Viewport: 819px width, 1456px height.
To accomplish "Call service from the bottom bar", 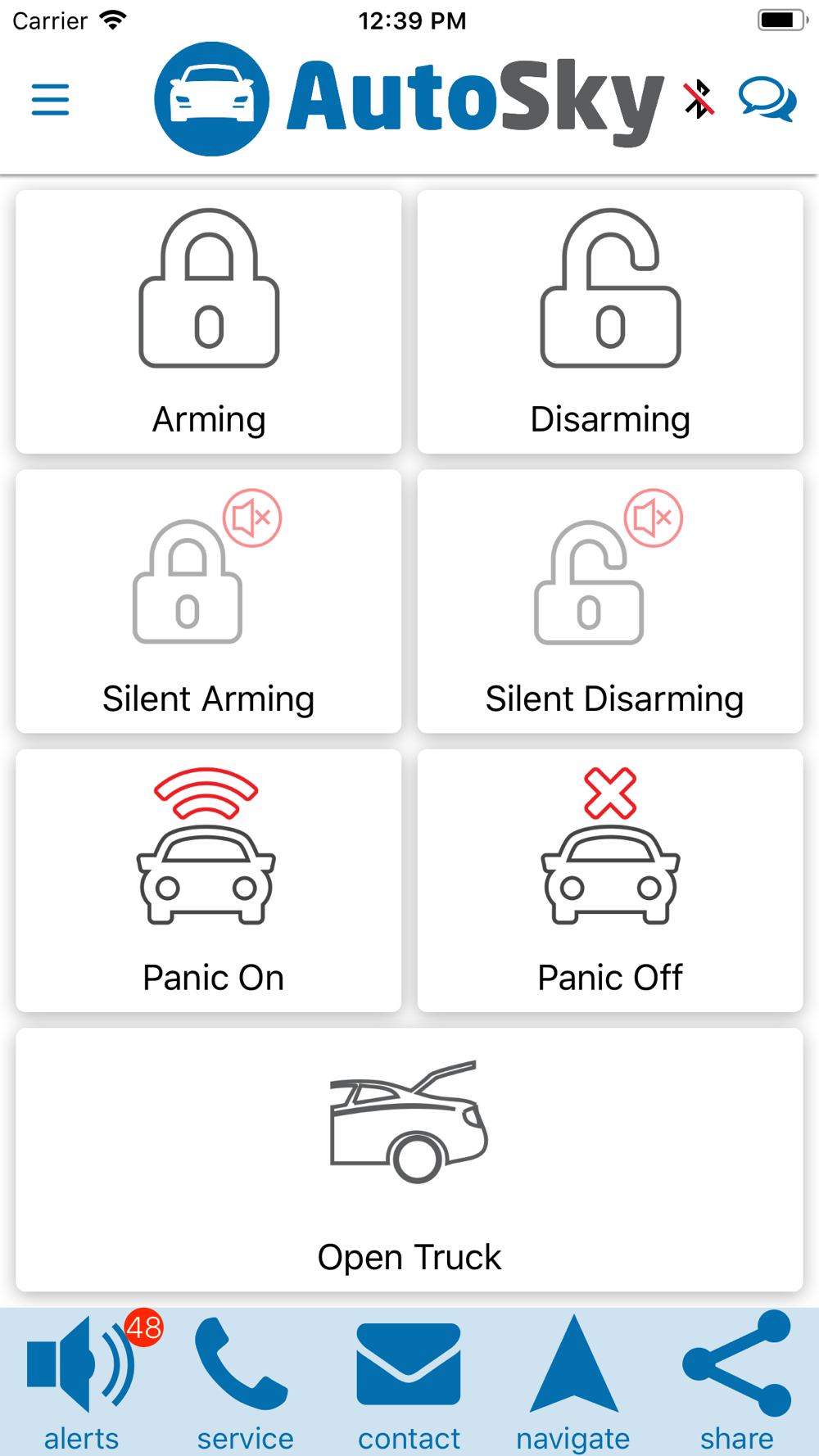I will pyautogui.click(x=245, y=1382).
